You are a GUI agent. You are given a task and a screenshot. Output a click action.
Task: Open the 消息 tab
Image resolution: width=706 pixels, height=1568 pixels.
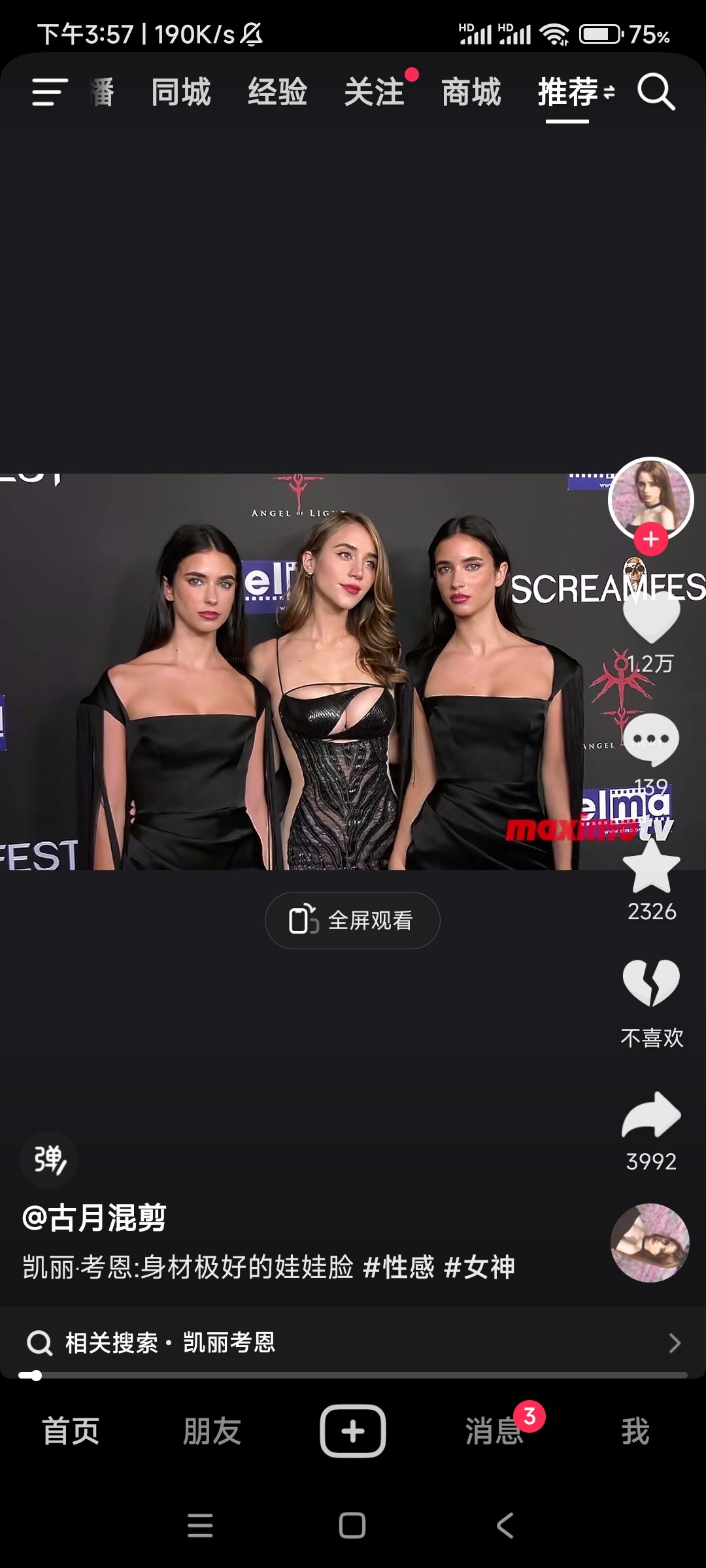tap(494, 1431)
